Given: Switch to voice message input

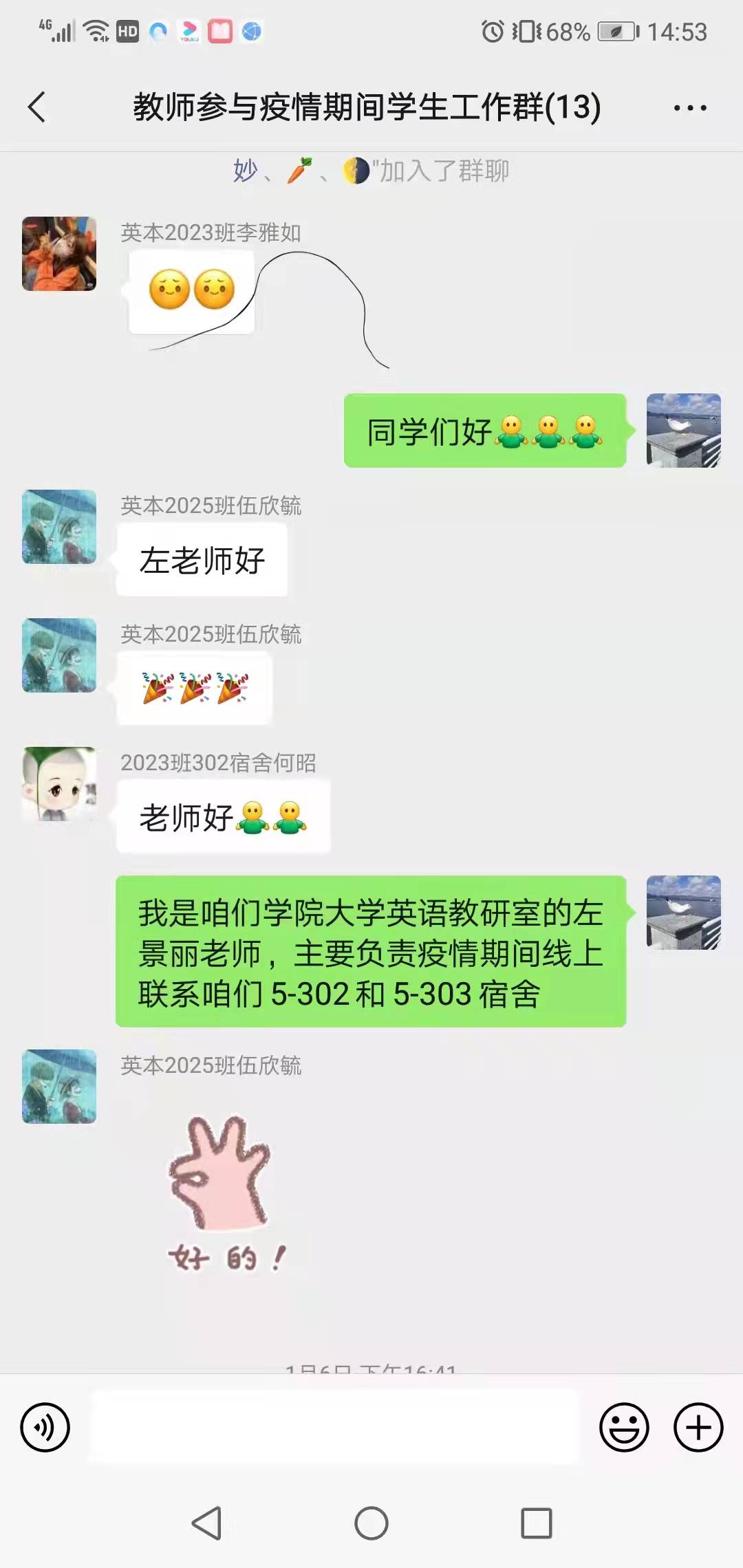Looking at the screenshot, I should (45, 1427).
